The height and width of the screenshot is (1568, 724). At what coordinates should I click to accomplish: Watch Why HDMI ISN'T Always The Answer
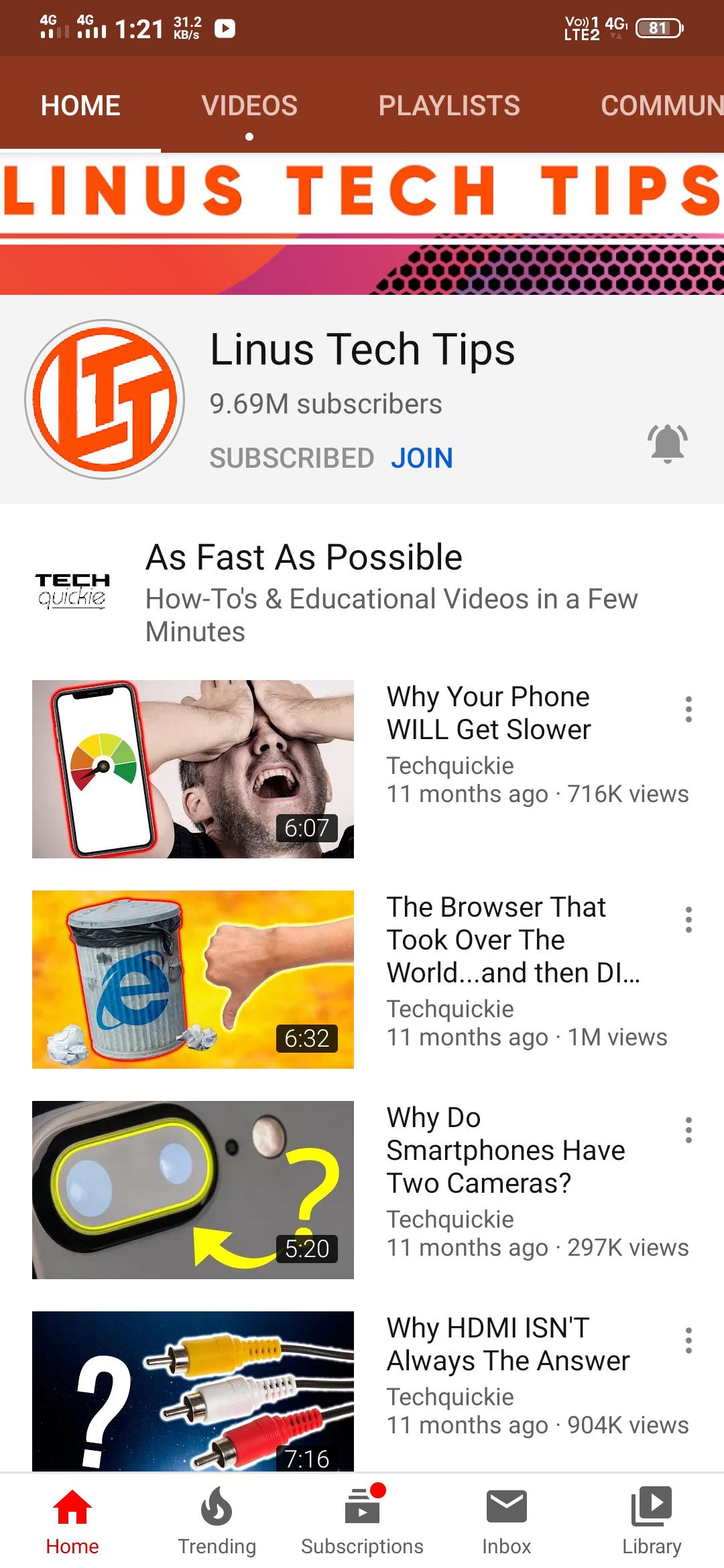tap(193, 1391)
